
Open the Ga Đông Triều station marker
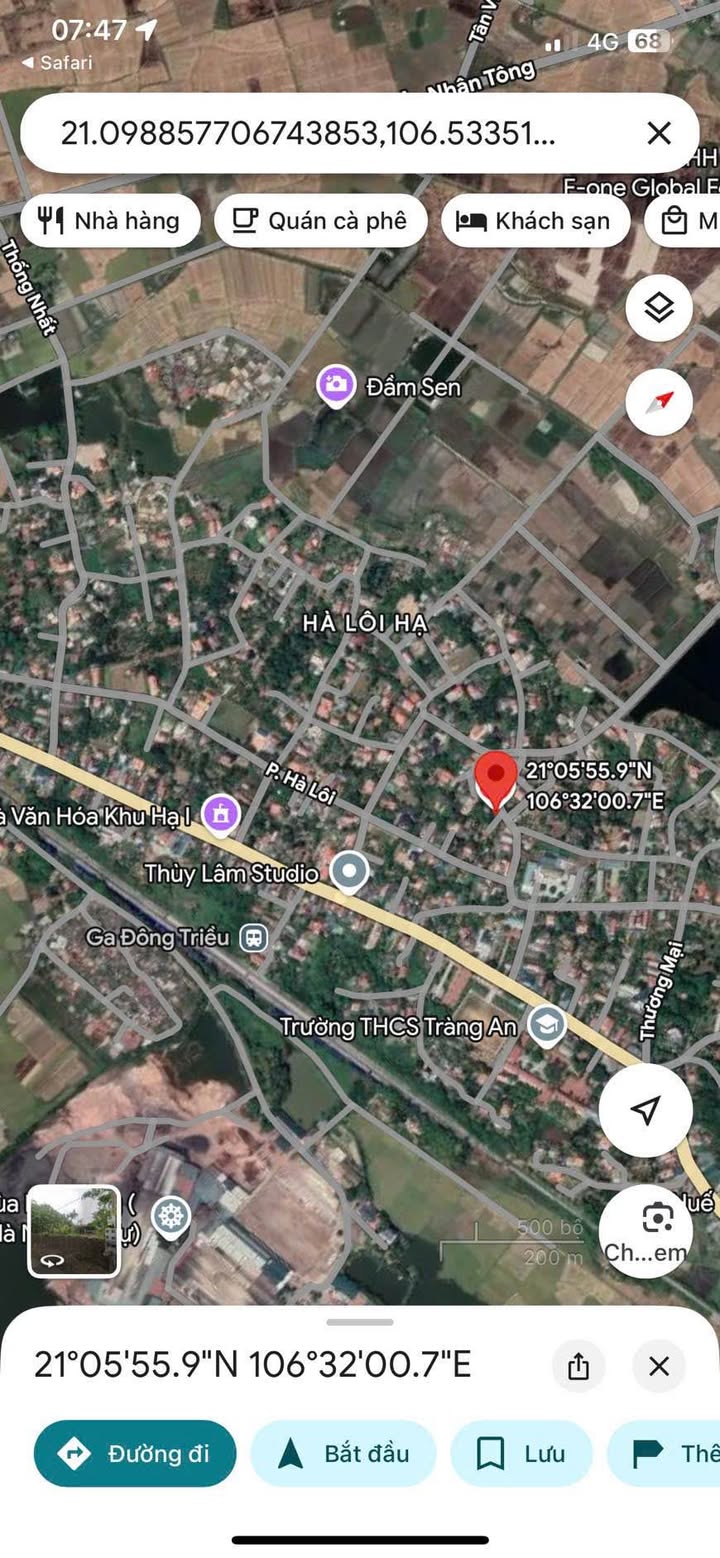coord(254,937)
